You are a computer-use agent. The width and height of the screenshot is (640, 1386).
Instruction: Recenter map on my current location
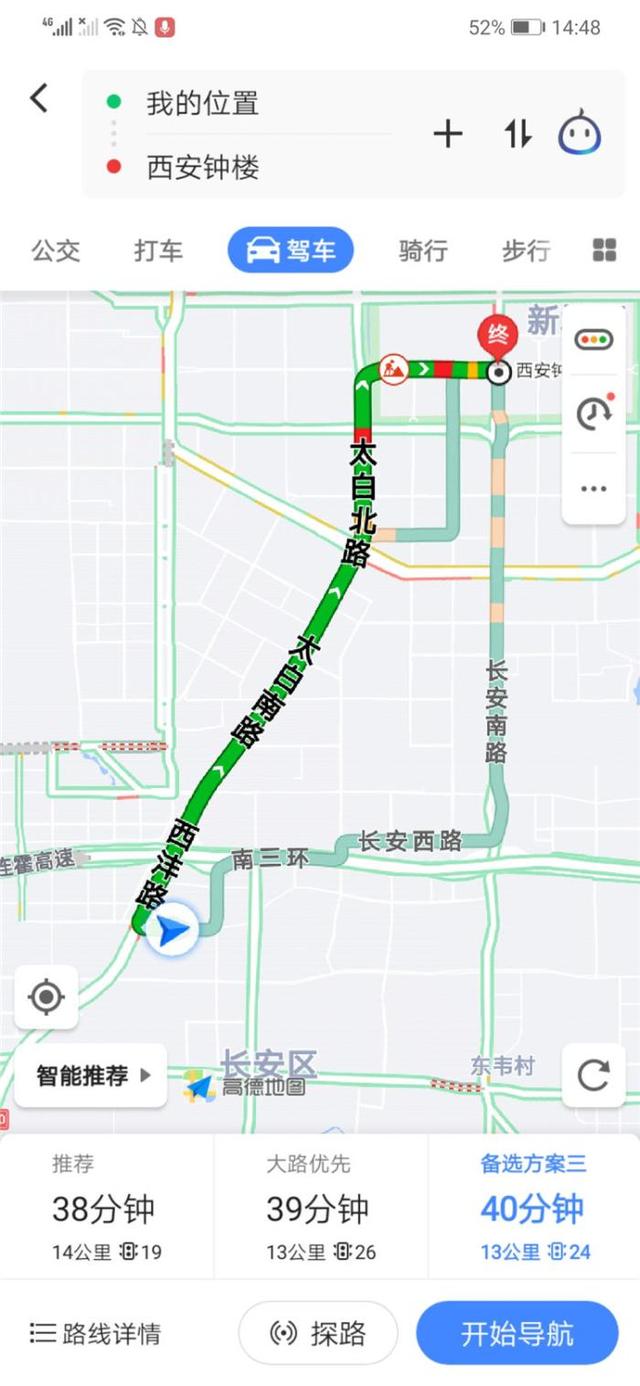point(46,997)
